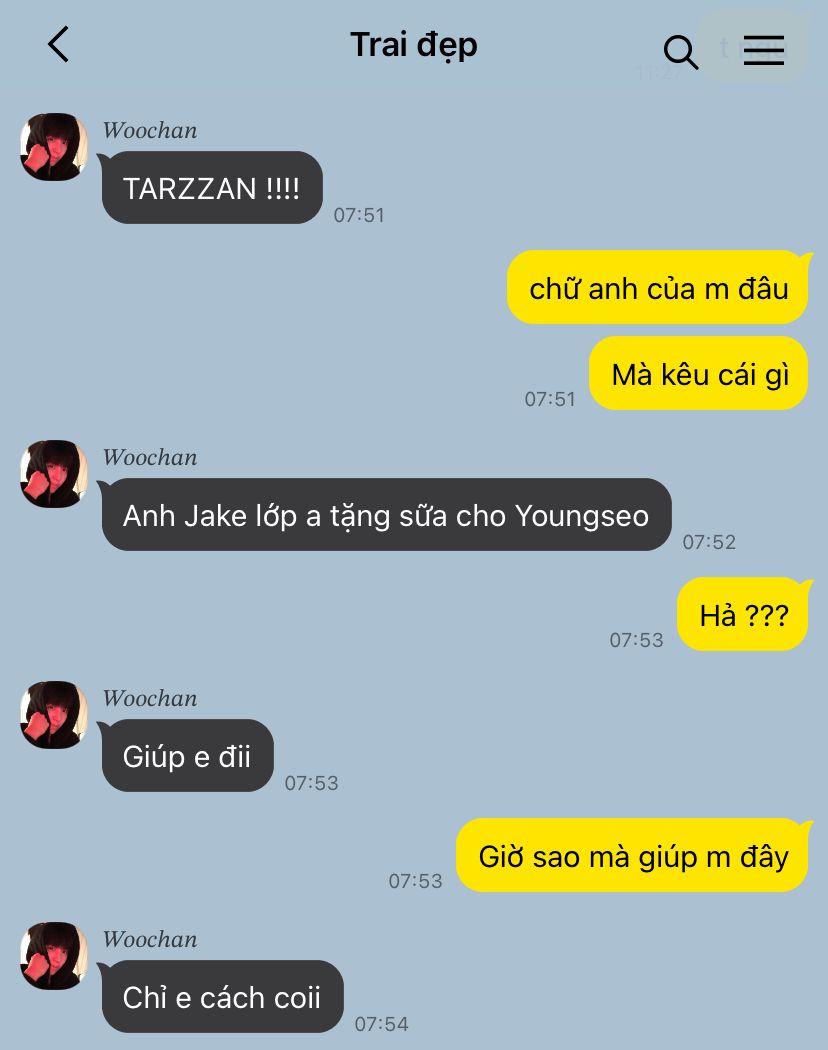The height and width of the screenshot is (1050, 828).
Task: Go back from the Trai đẹp chat
Action: coord(58,45)
